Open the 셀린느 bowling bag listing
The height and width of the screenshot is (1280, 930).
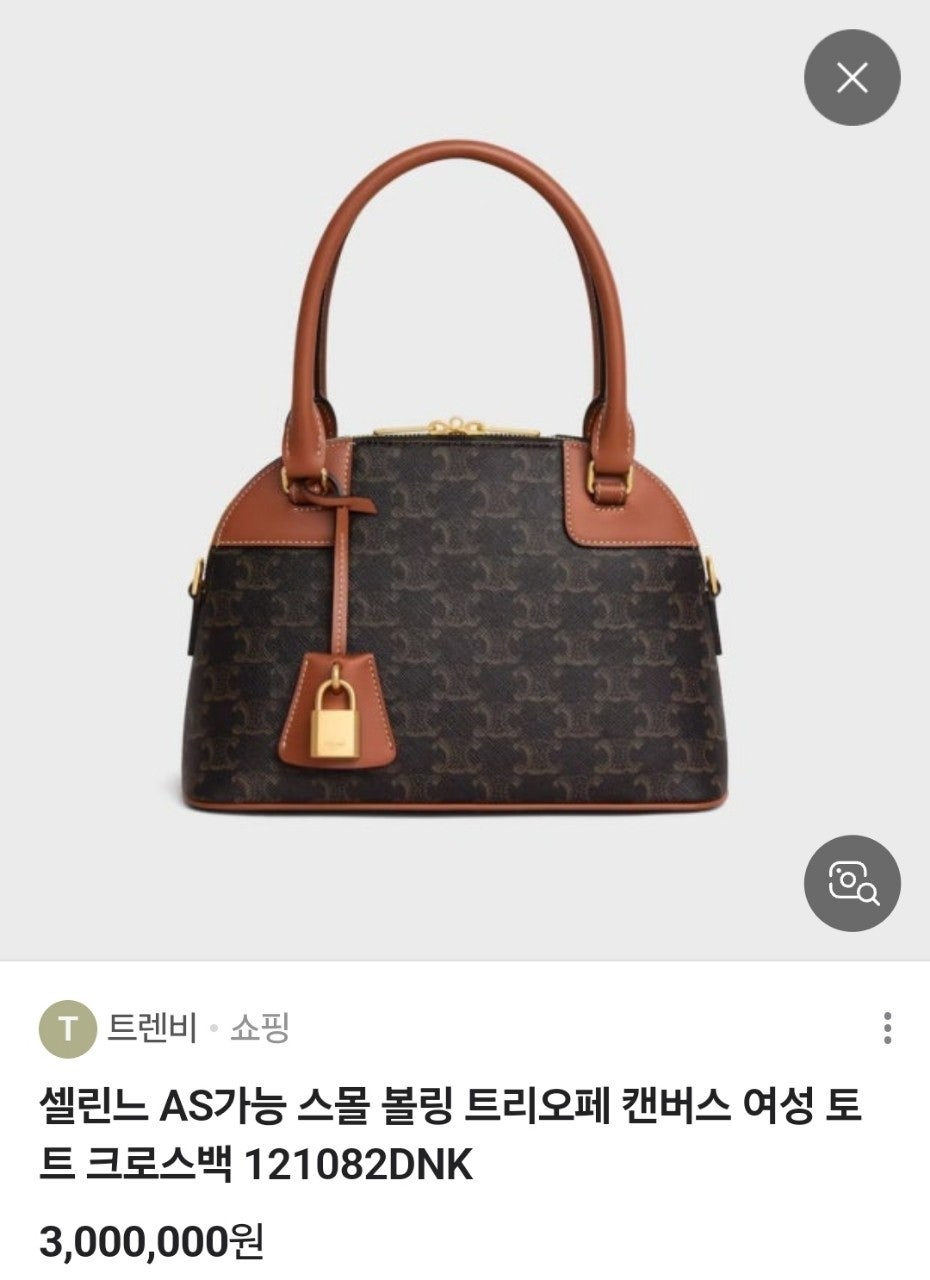(x=449, y=1136)
